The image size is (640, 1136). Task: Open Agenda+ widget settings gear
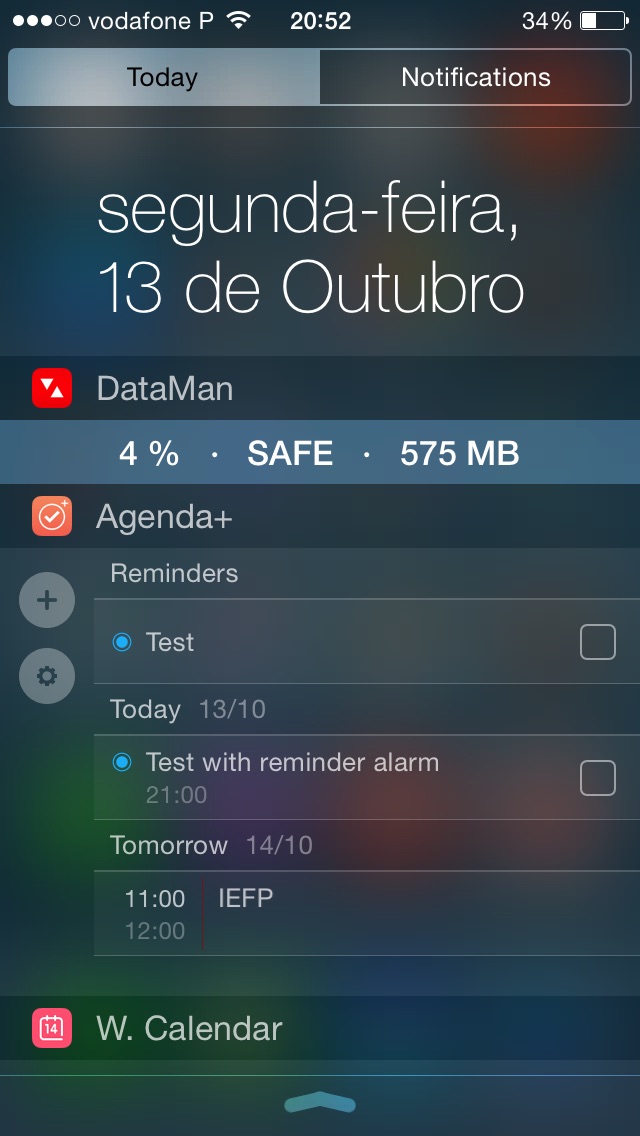coord(47,676)
